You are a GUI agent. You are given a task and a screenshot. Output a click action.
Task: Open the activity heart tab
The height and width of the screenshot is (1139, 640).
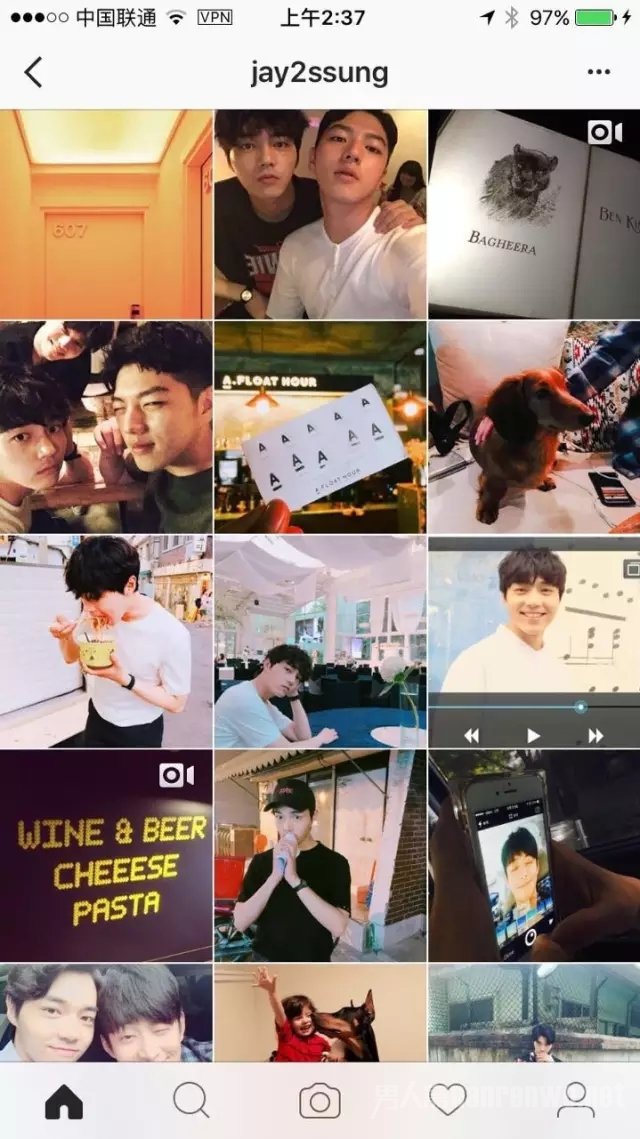coord(448,1101)
